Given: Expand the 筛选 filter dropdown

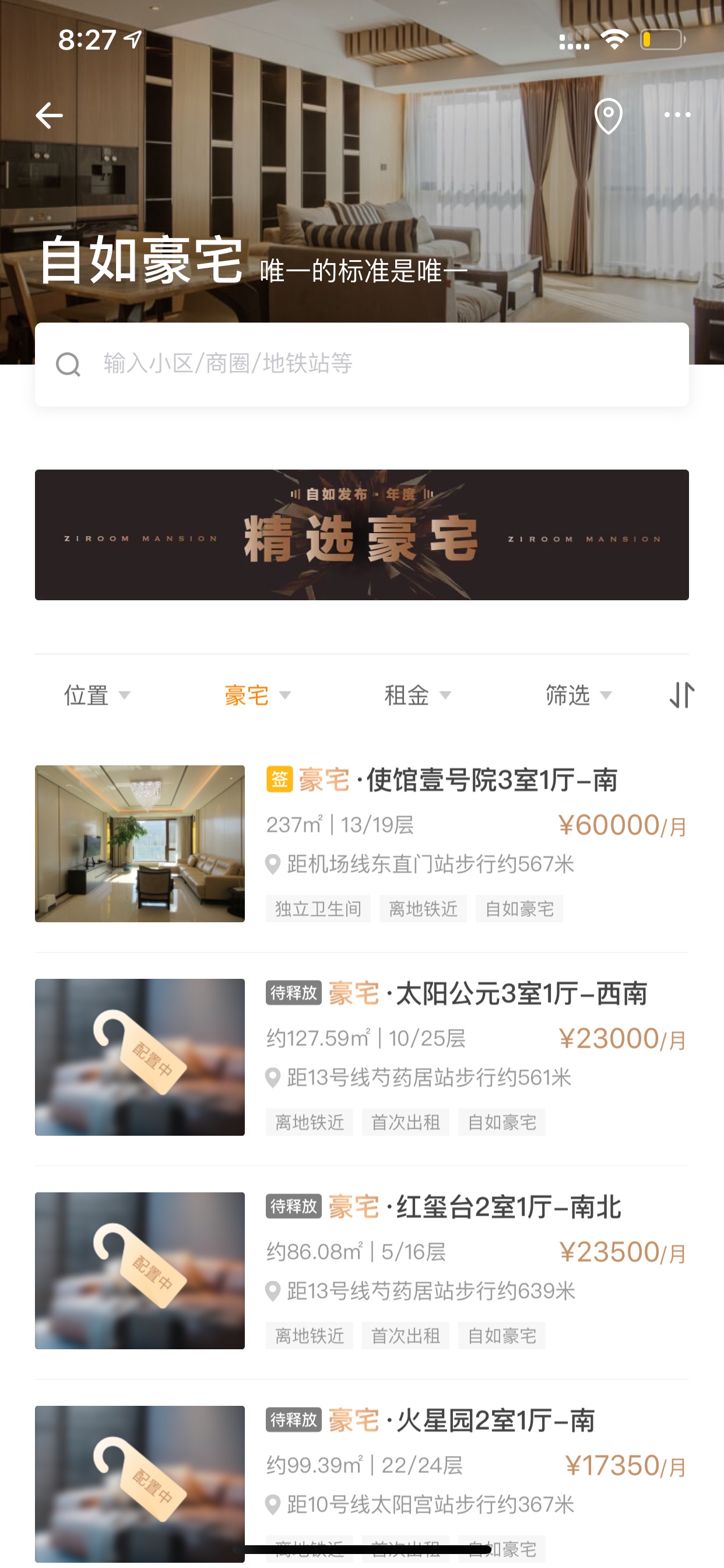Looking at the screenshot, I should pos(578,695).
